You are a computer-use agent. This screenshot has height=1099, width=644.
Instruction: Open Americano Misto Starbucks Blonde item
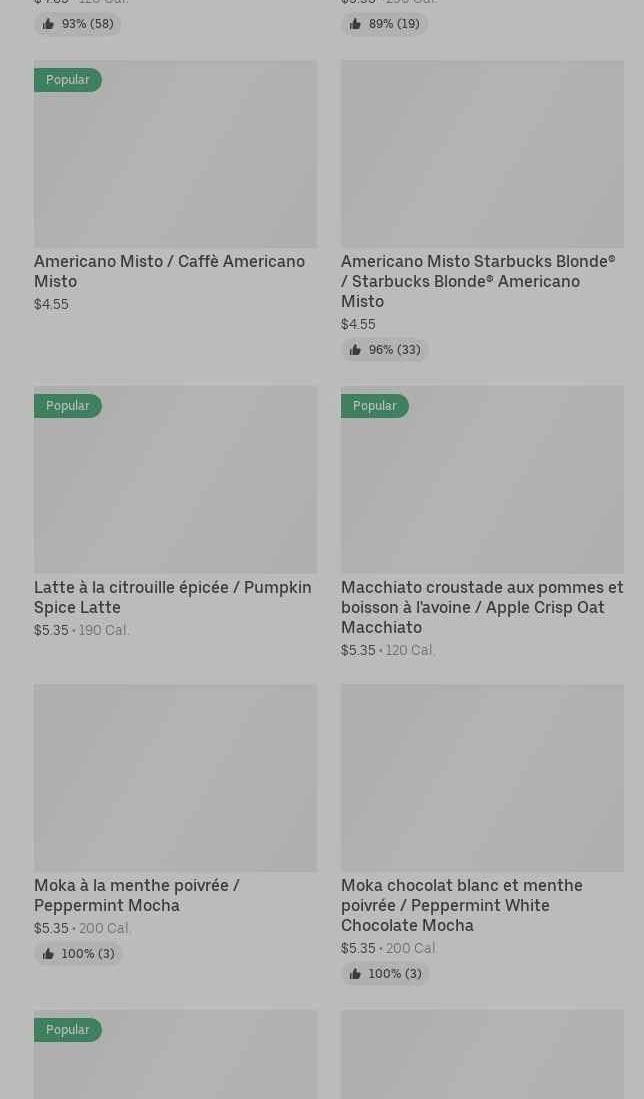pyautogui.click(x=482, y=210)
